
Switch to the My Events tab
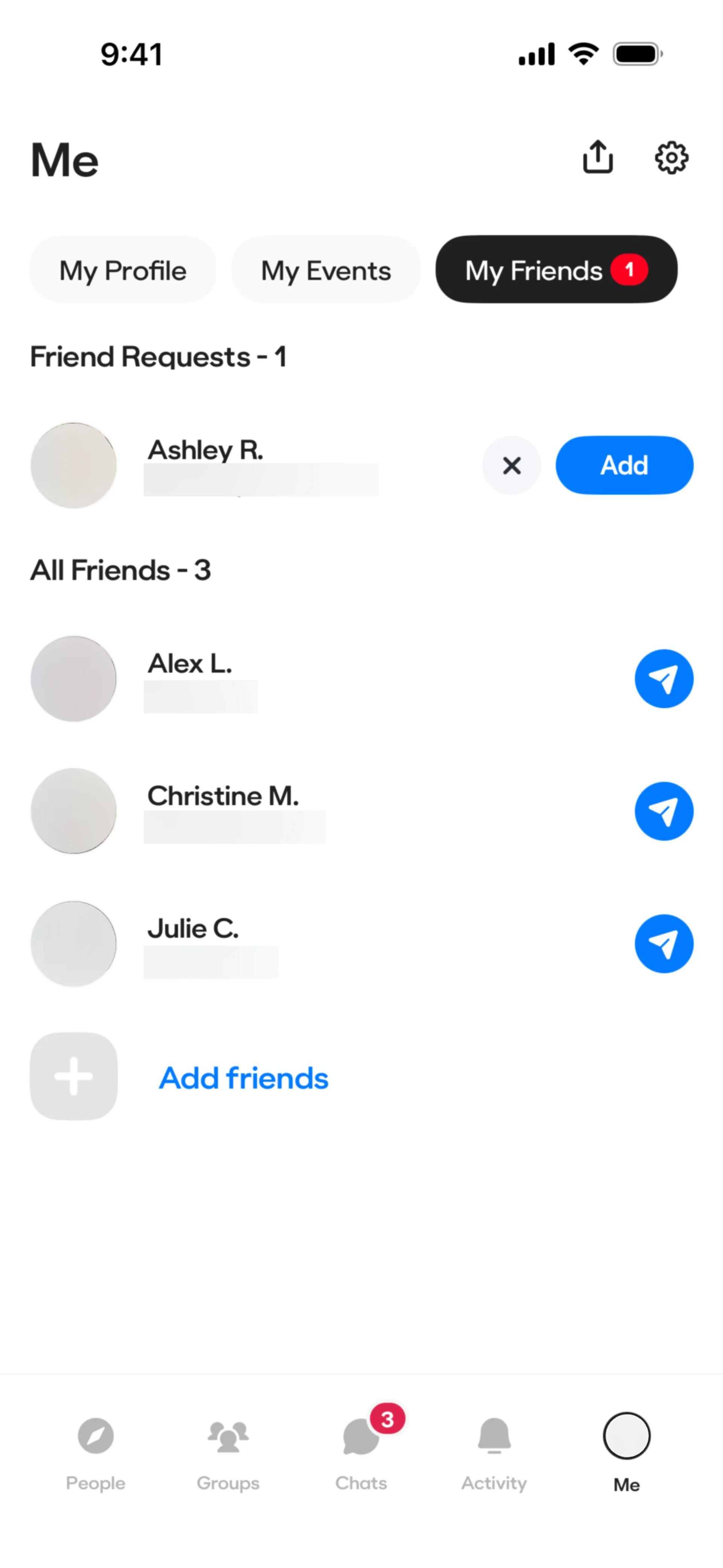click(326, 270)
